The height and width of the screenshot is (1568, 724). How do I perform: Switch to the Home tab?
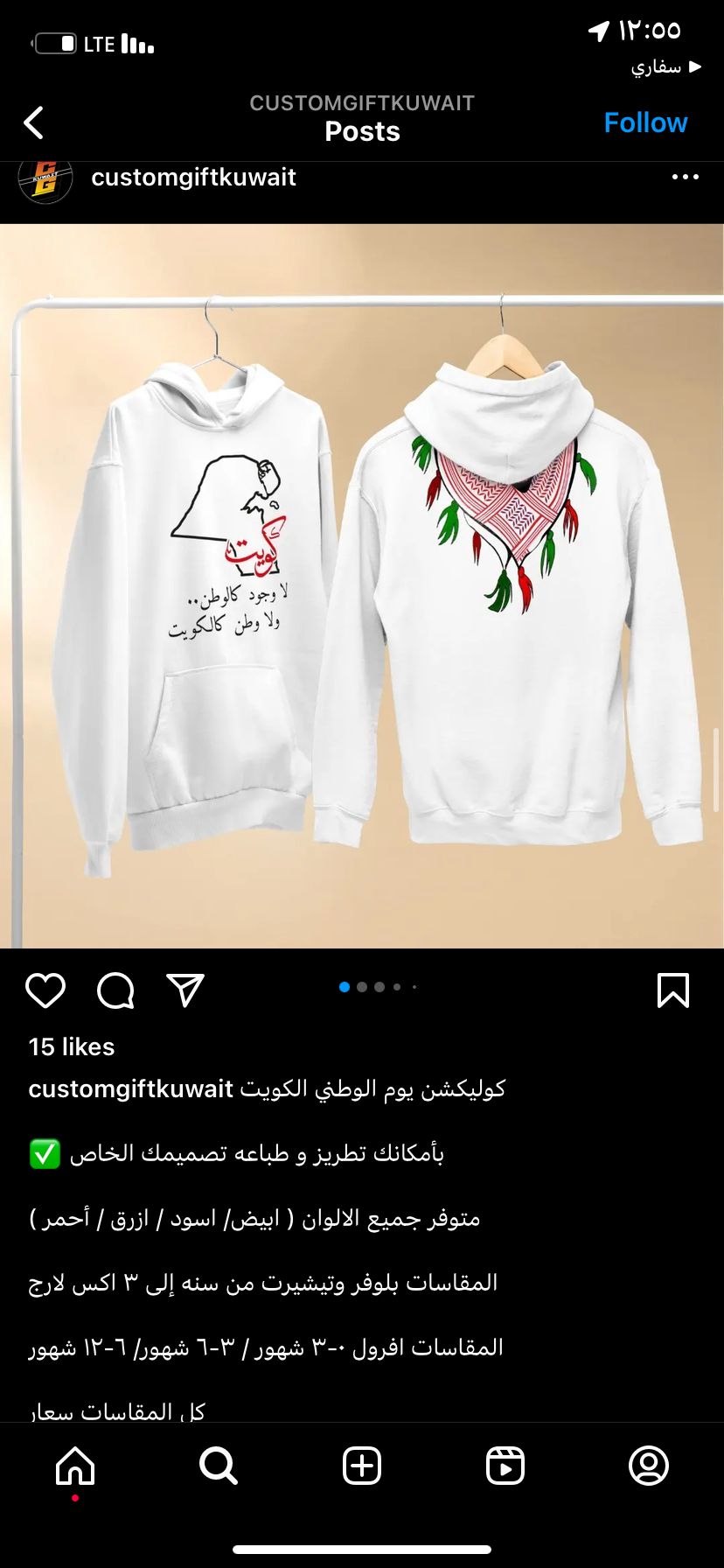pos(75,1466)
